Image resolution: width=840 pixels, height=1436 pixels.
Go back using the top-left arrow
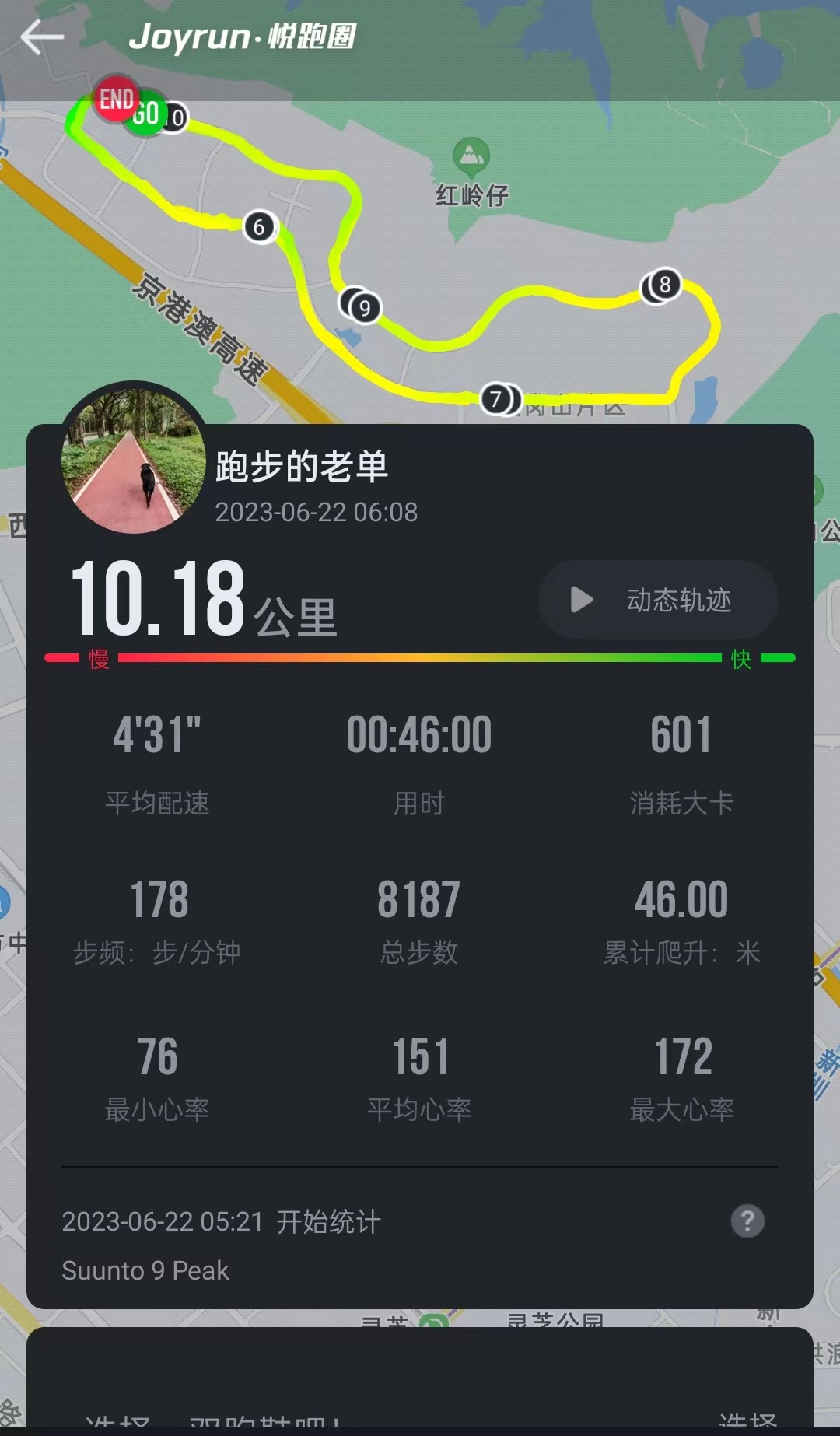(x=42, y=37)
